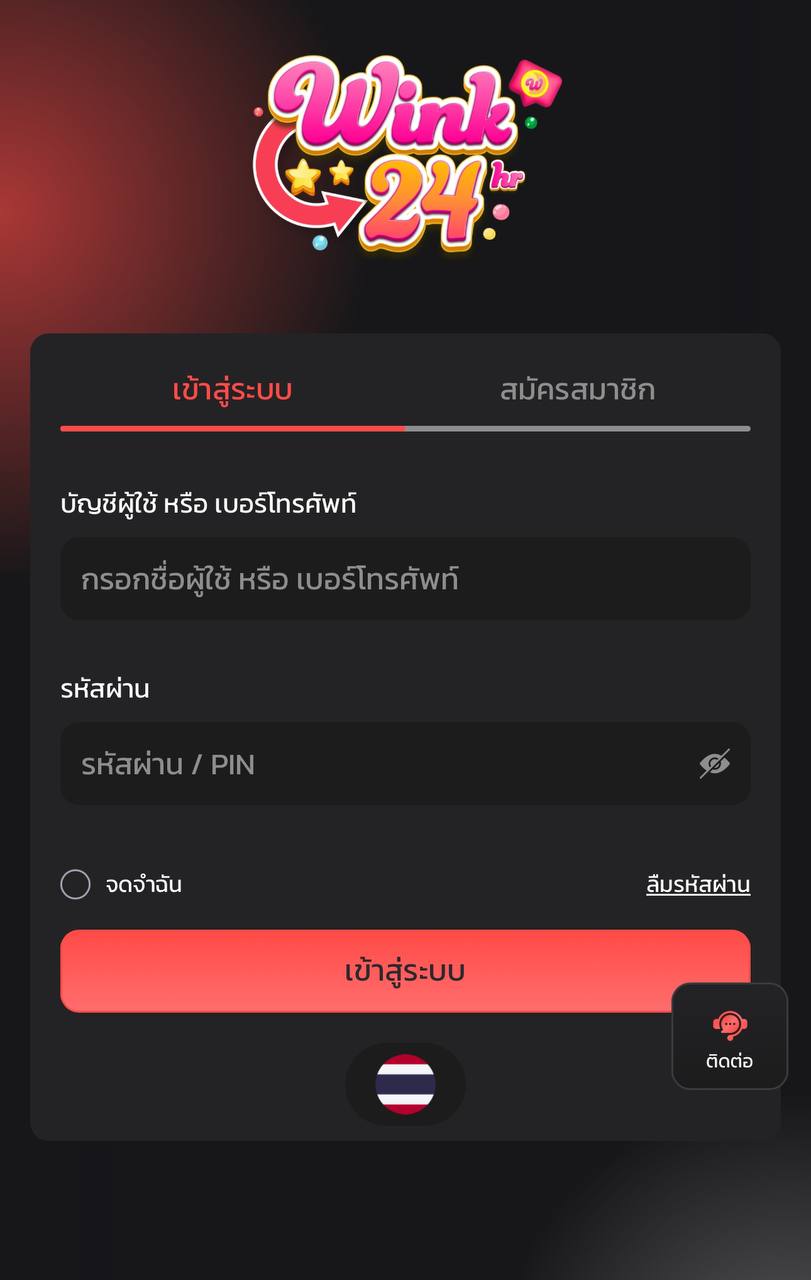Select the เข้าสู่ระบบ login tab
811x1280 pixels.
point(232,390)
